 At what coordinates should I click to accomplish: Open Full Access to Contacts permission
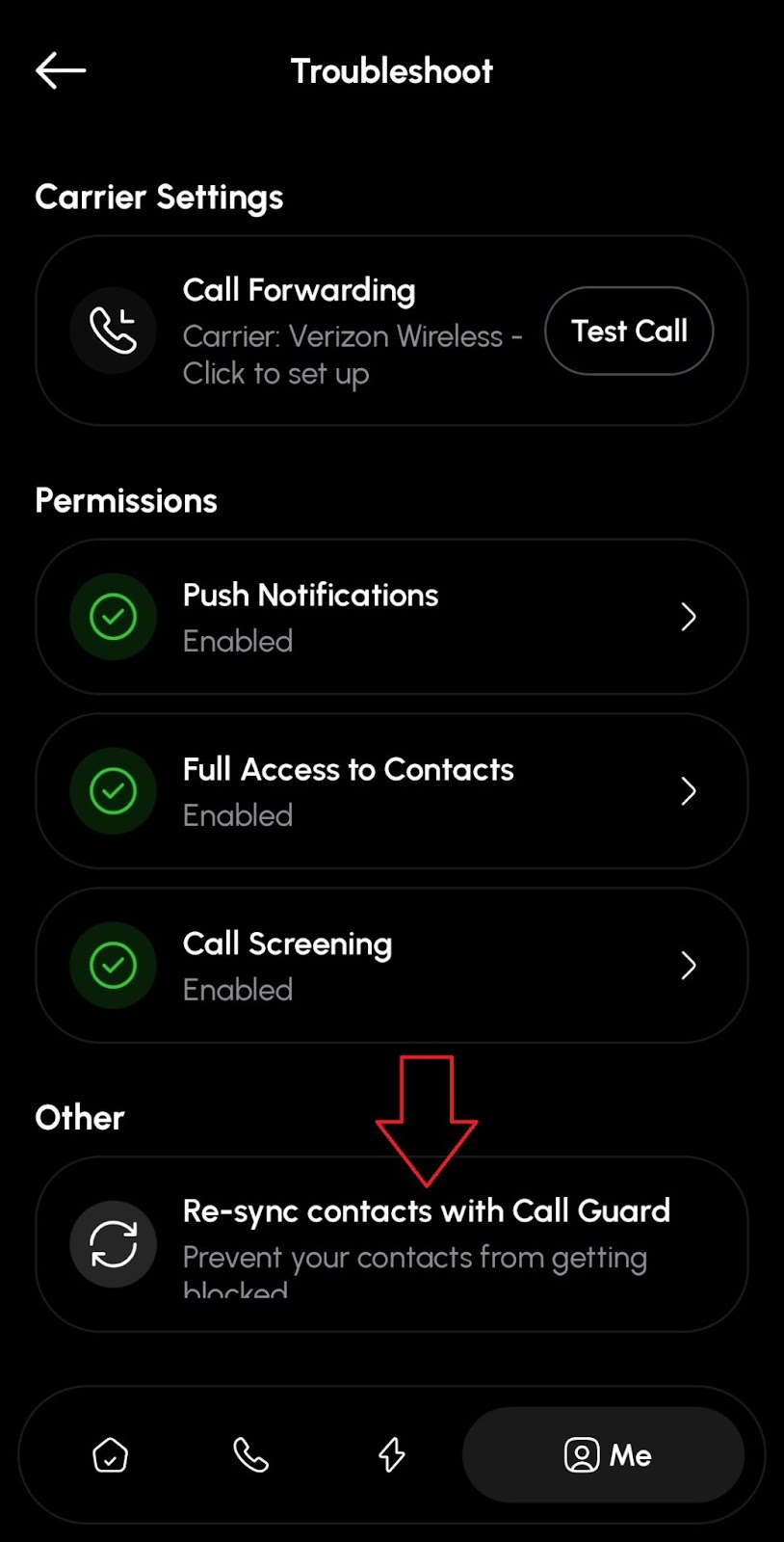pyautogui.click(x=392, y=791)
